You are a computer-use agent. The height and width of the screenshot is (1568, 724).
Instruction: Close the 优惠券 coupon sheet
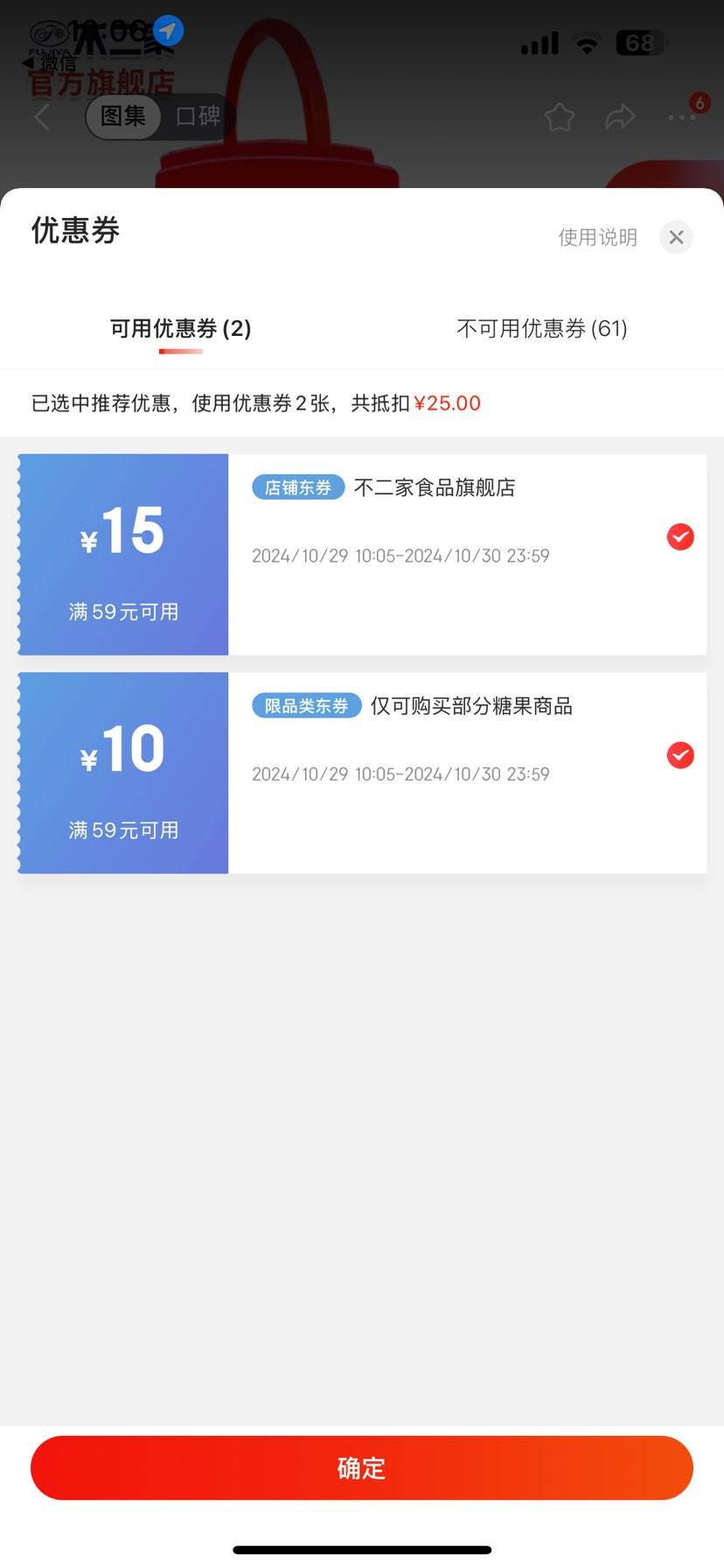(x=676, y=237)
